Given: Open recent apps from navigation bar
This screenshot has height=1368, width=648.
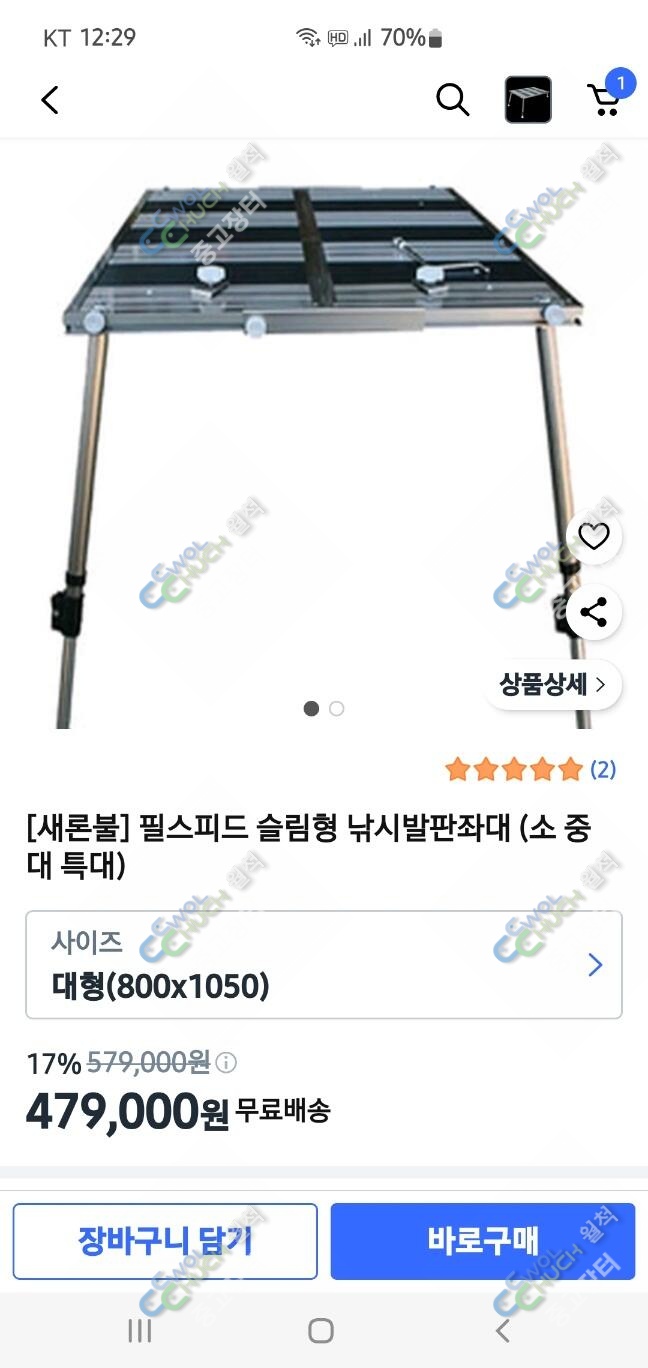Looking at the screenshot, I should (x=139, y=1330).
